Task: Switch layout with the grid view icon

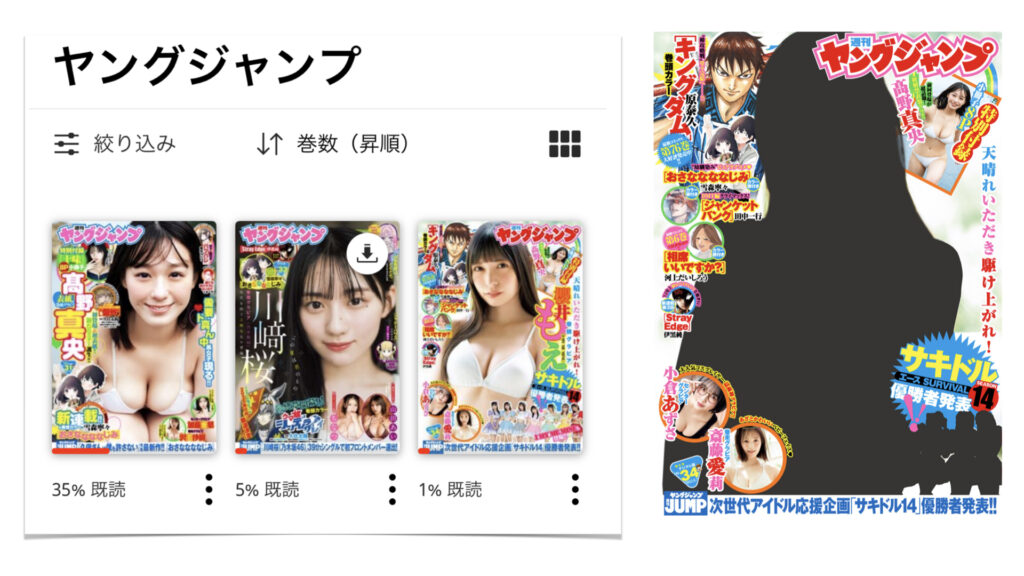Action: [564, 144]
